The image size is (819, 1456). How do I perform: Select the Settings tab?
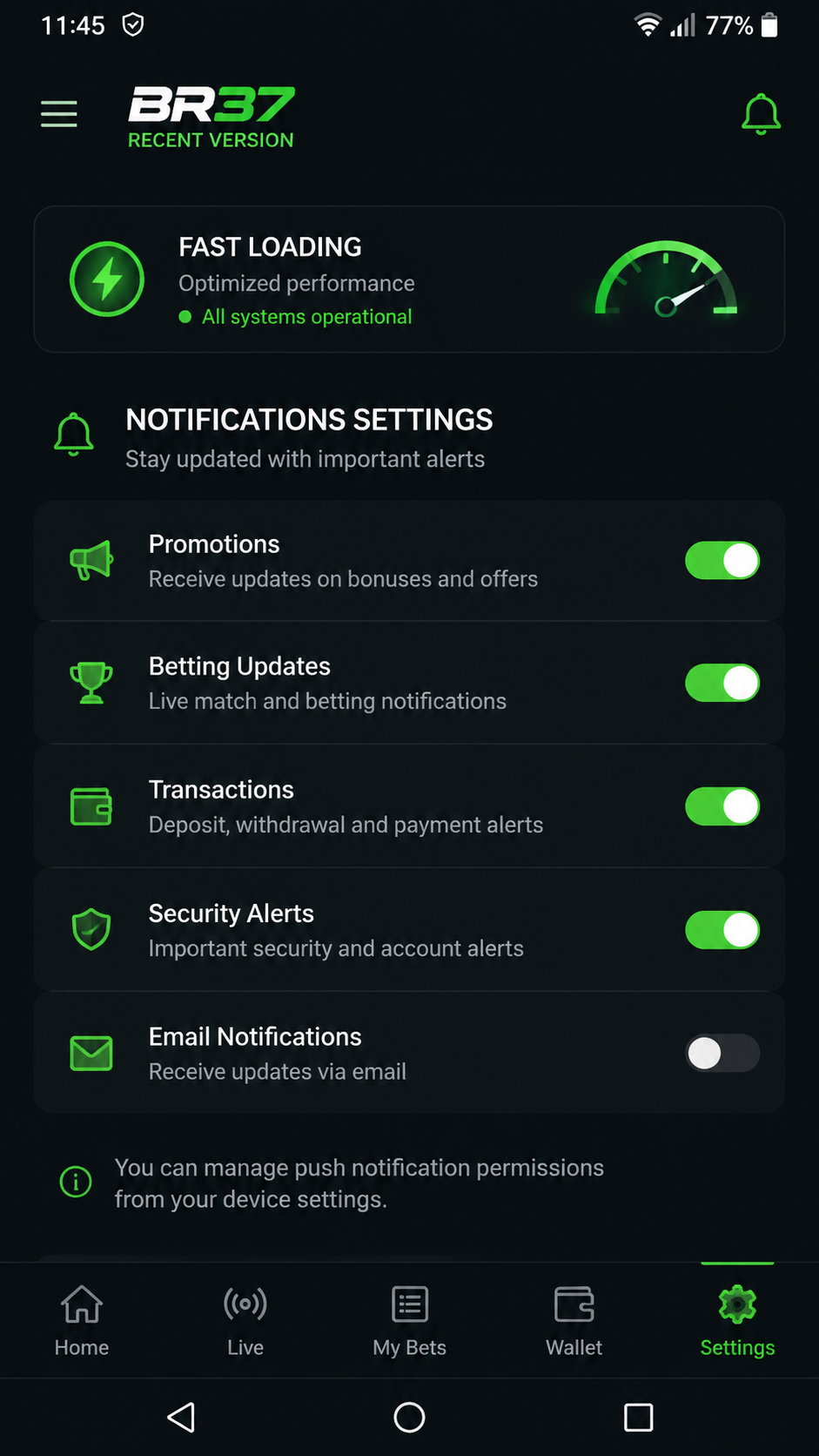[737, 1321]
